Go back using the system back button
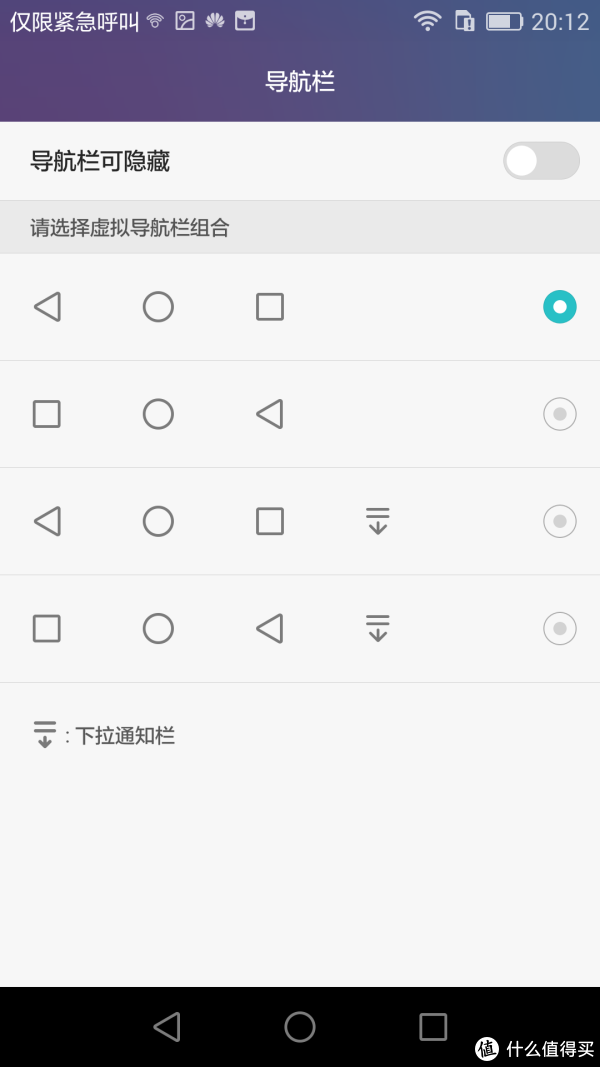The height and width of the screenshot is (1067, 600). pos(167,1027)
